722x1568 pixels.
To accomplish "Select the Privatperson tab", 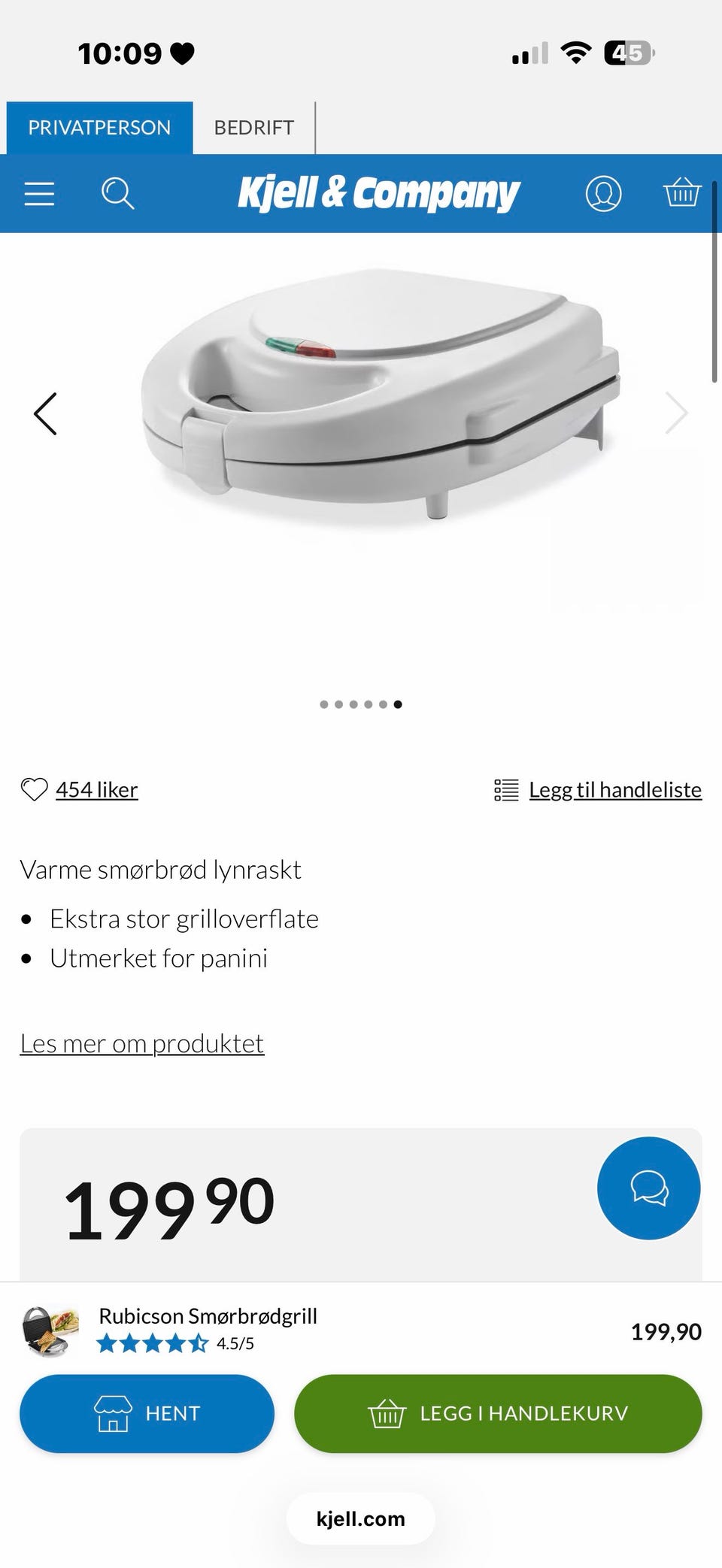I will [x=99, y=128].
